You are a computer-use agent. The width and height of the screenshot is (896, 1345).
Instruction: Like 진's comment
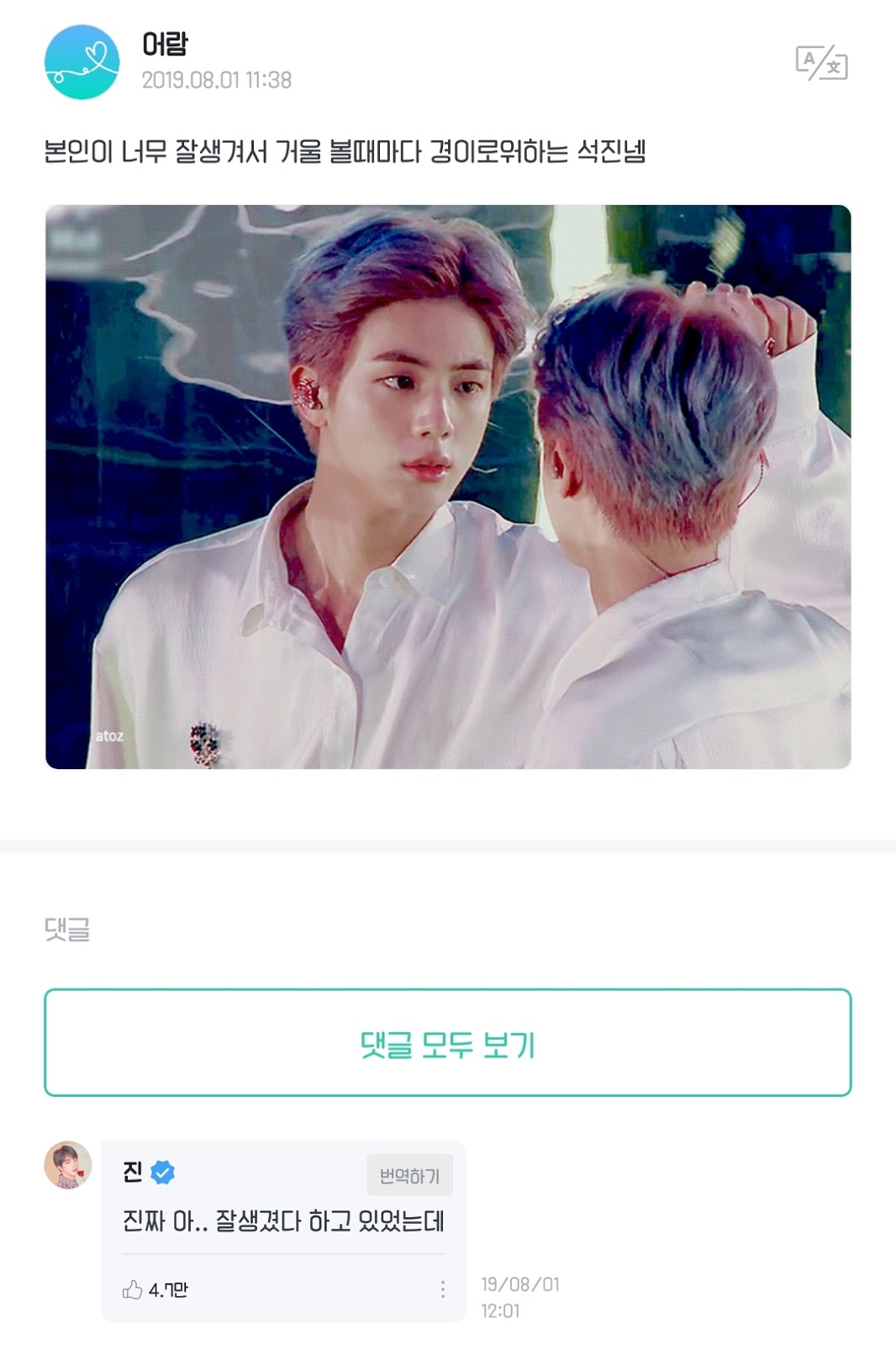[x=133, y=1290]
